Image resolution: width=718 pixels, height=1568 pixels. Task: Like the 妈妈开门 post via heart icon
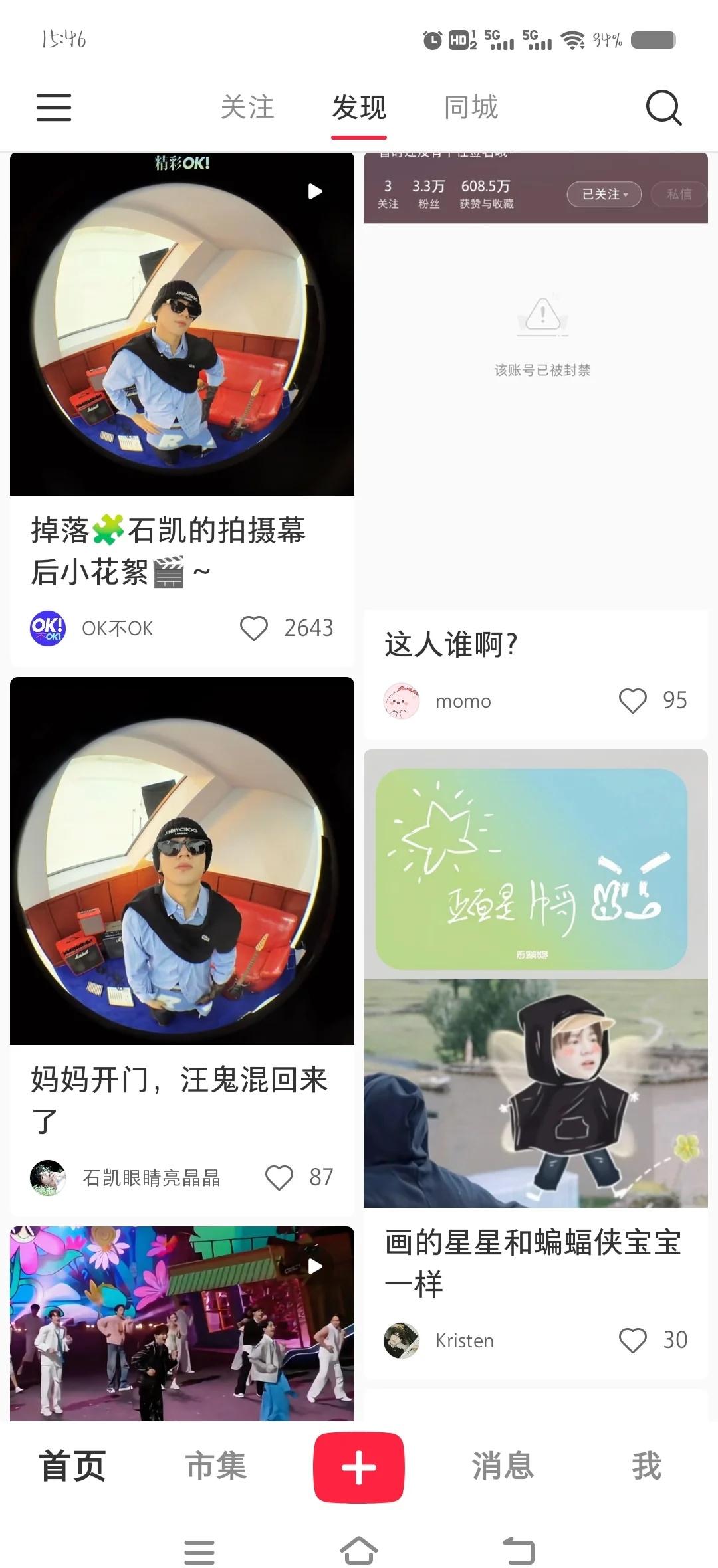(x=279, y=1178)
